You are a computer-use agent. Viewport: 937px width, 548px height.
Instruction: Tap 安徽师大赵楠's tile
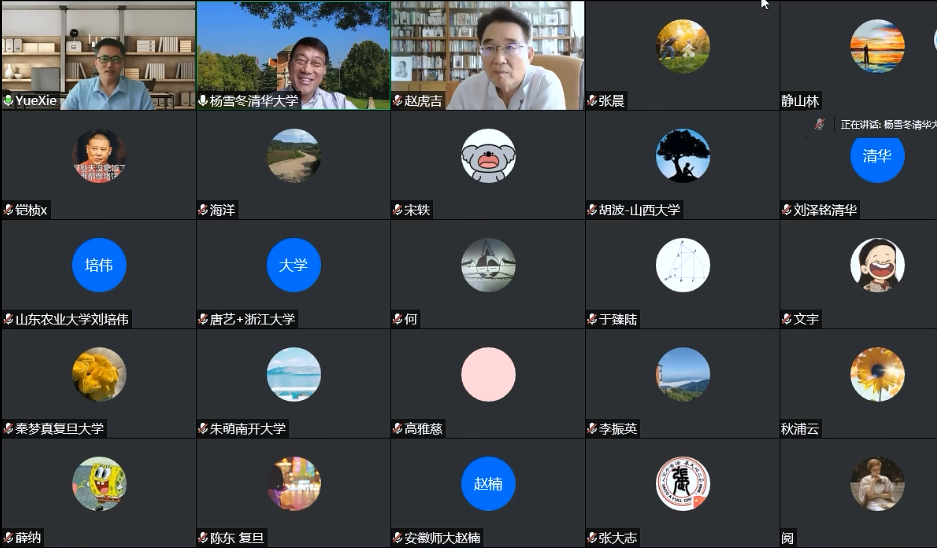point(487,492)
